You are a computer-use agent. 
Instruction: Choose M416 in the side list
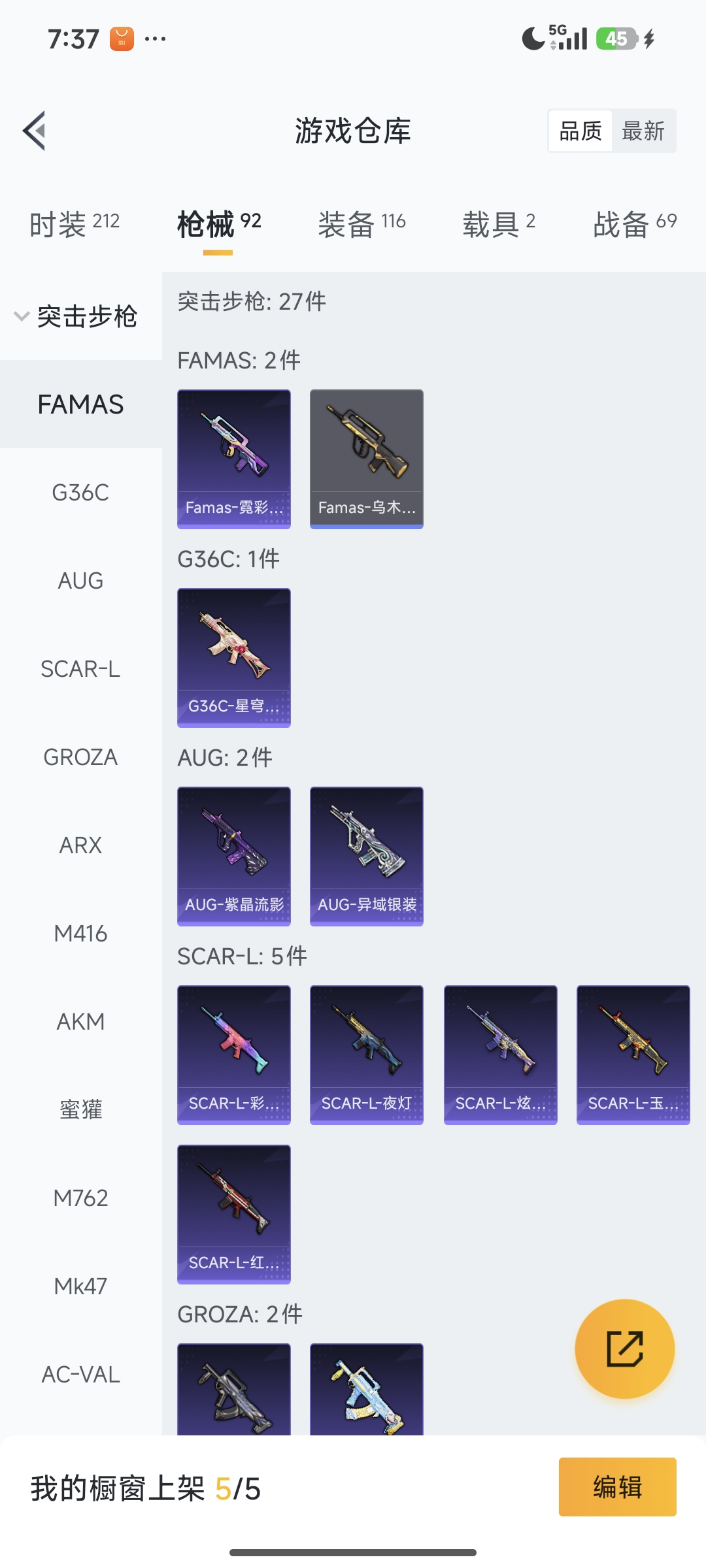pyautogui.click(x=80, y=934)
